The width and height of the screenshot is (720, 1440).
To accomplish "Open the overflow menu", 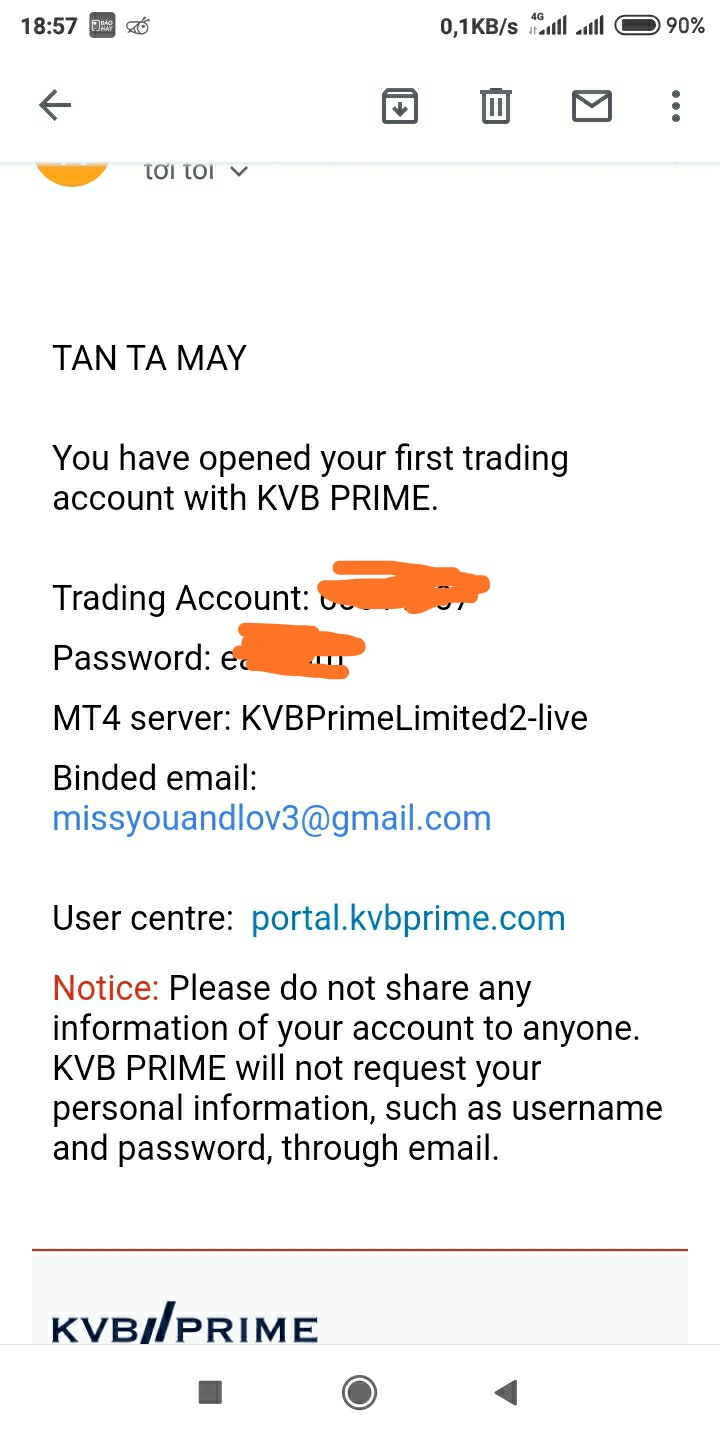I will pyautogui.click(x=676, y=105).
